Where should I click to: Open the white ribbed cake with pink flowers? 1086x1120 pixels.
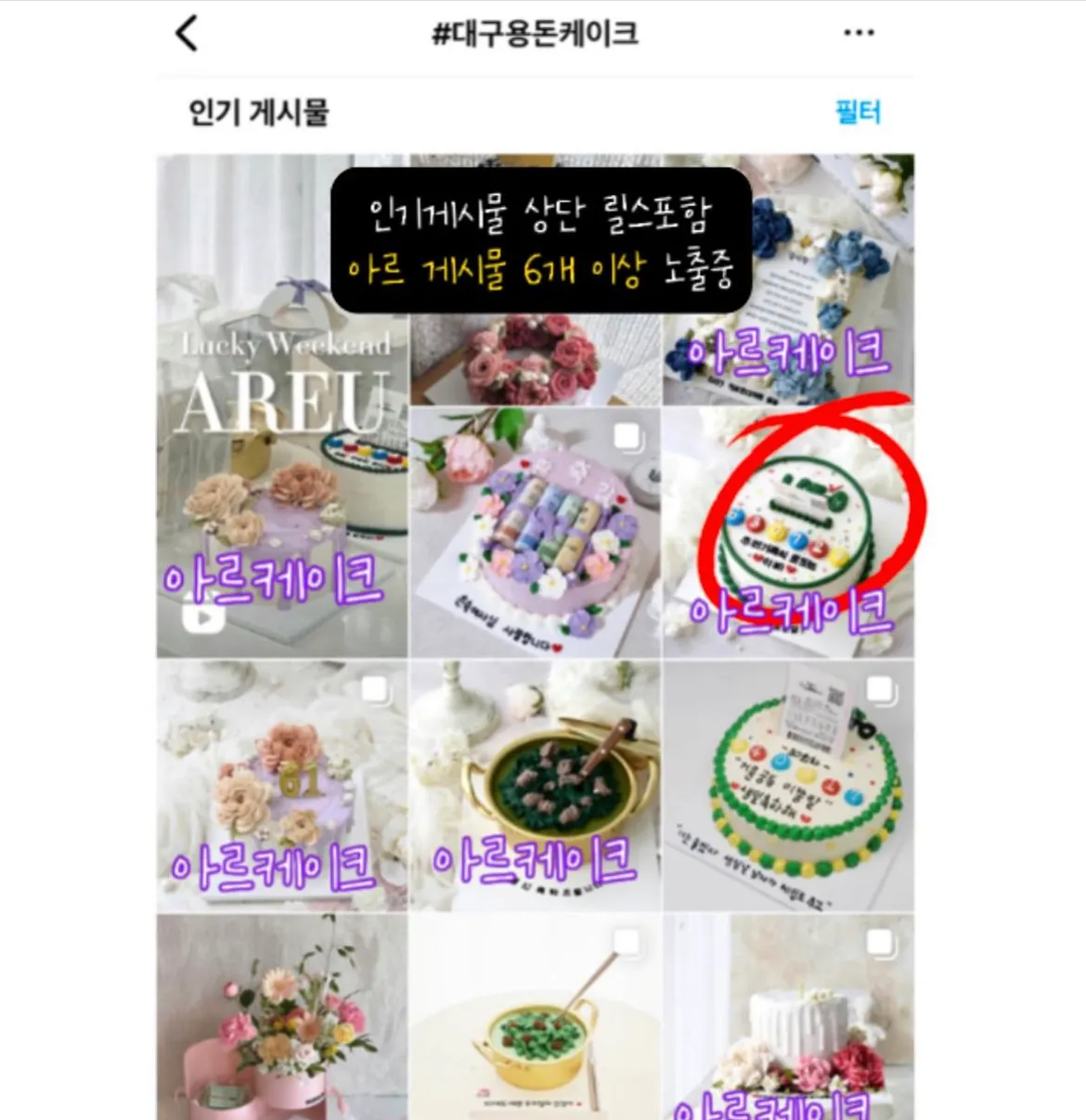pyautogui.click(x=789, y=1017)
